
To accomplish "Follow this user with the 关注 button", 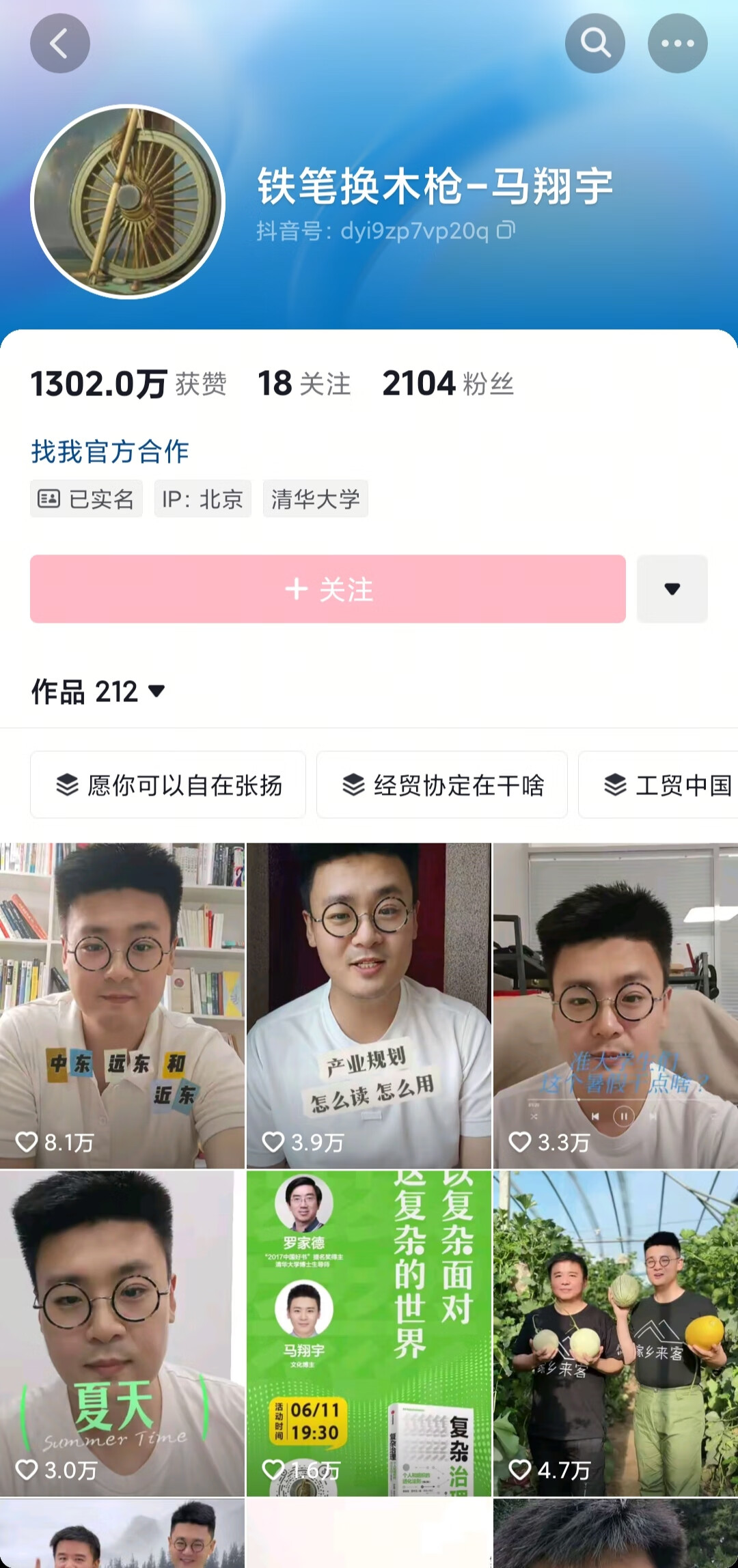I will point(327,589).
